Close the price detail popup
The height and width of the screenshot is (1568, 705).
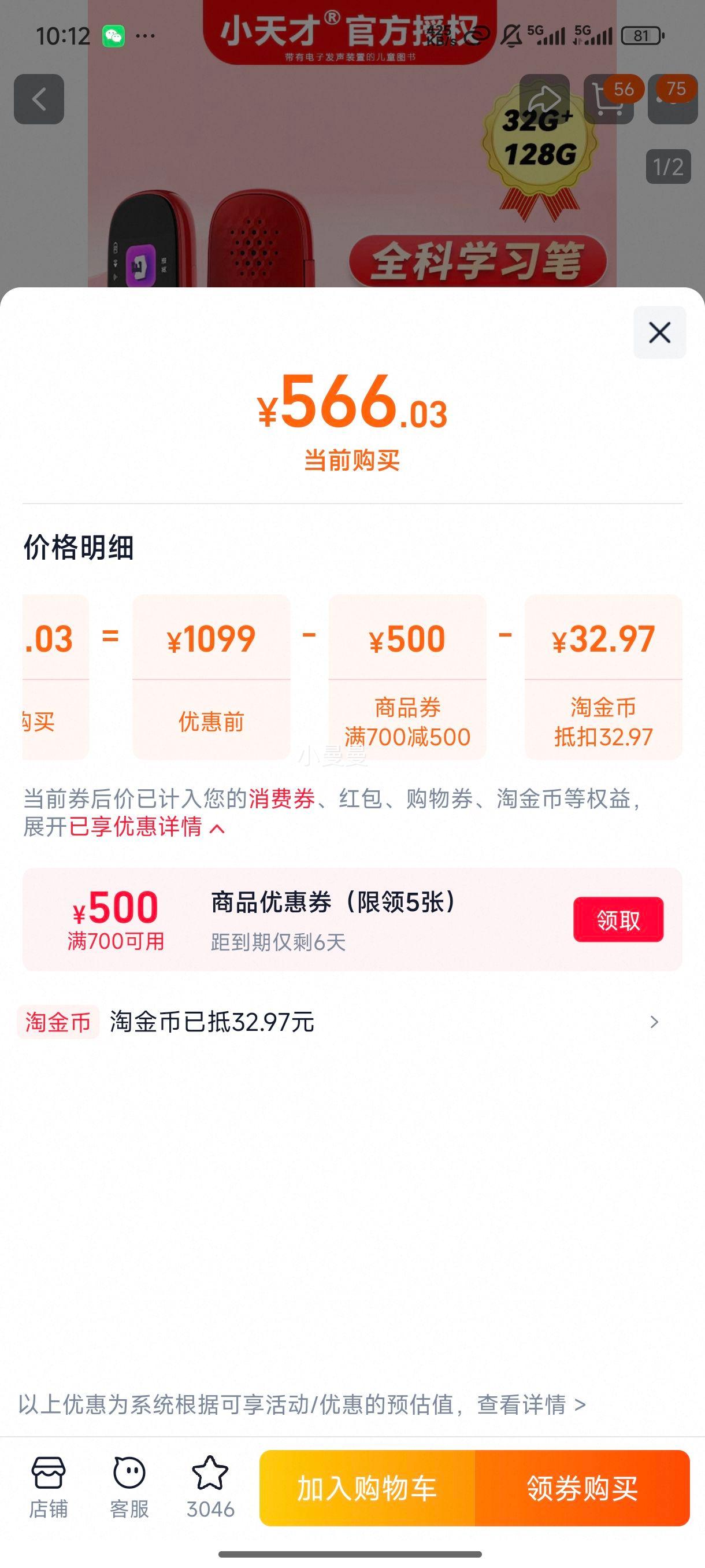[659, 332]
